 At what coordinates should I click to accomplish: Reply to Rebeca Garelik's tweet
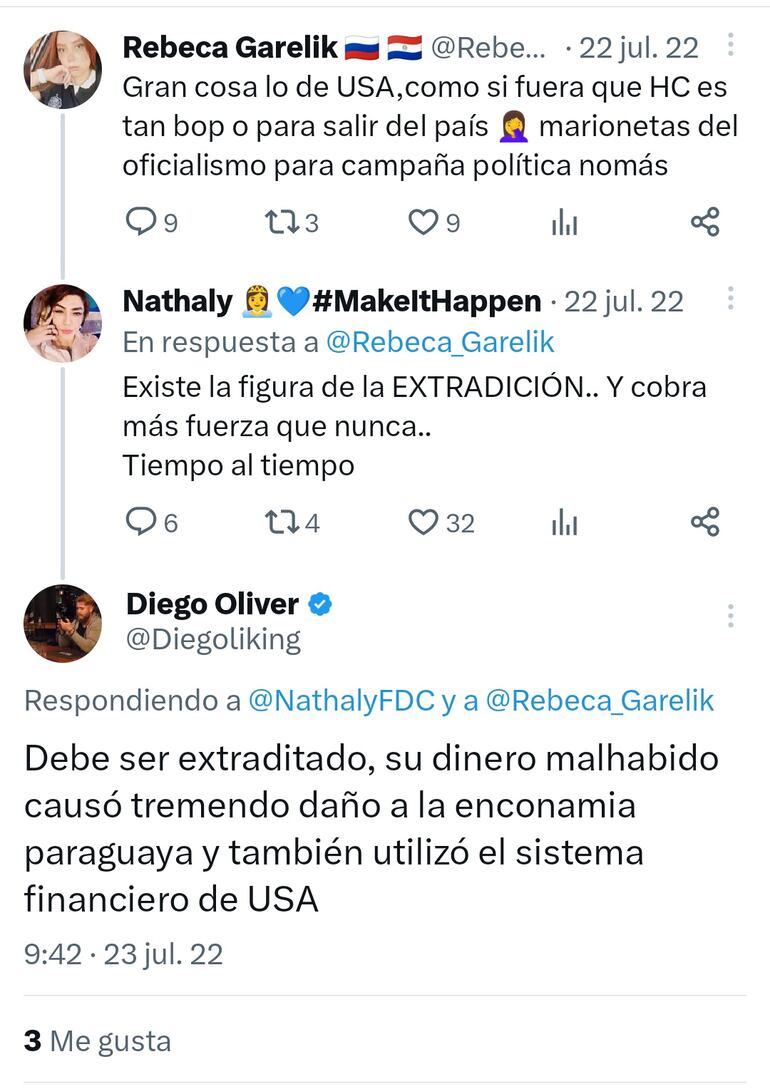pyautogui.click(x=140, y=223)
